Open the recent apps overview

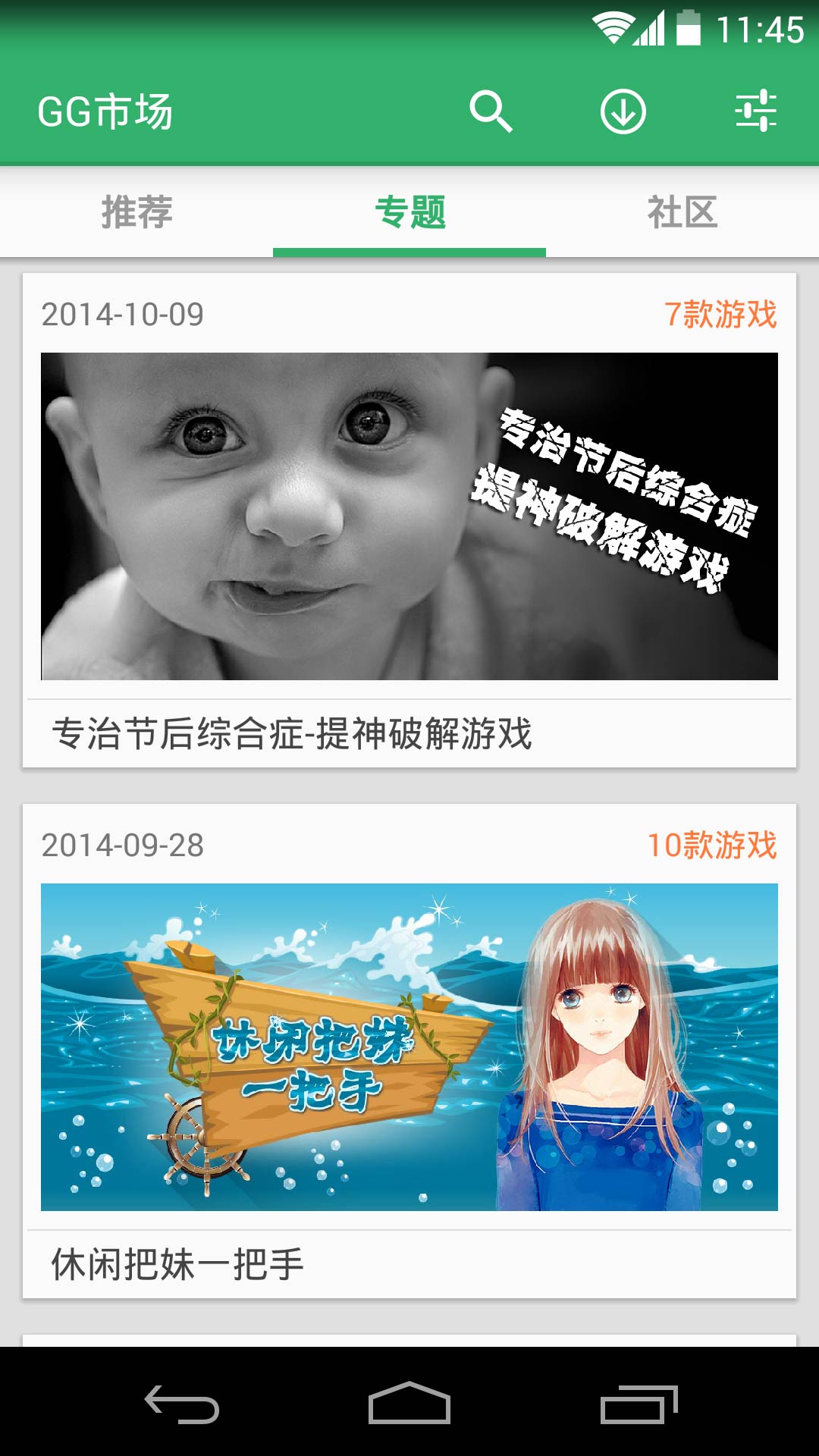[639, 1404]
